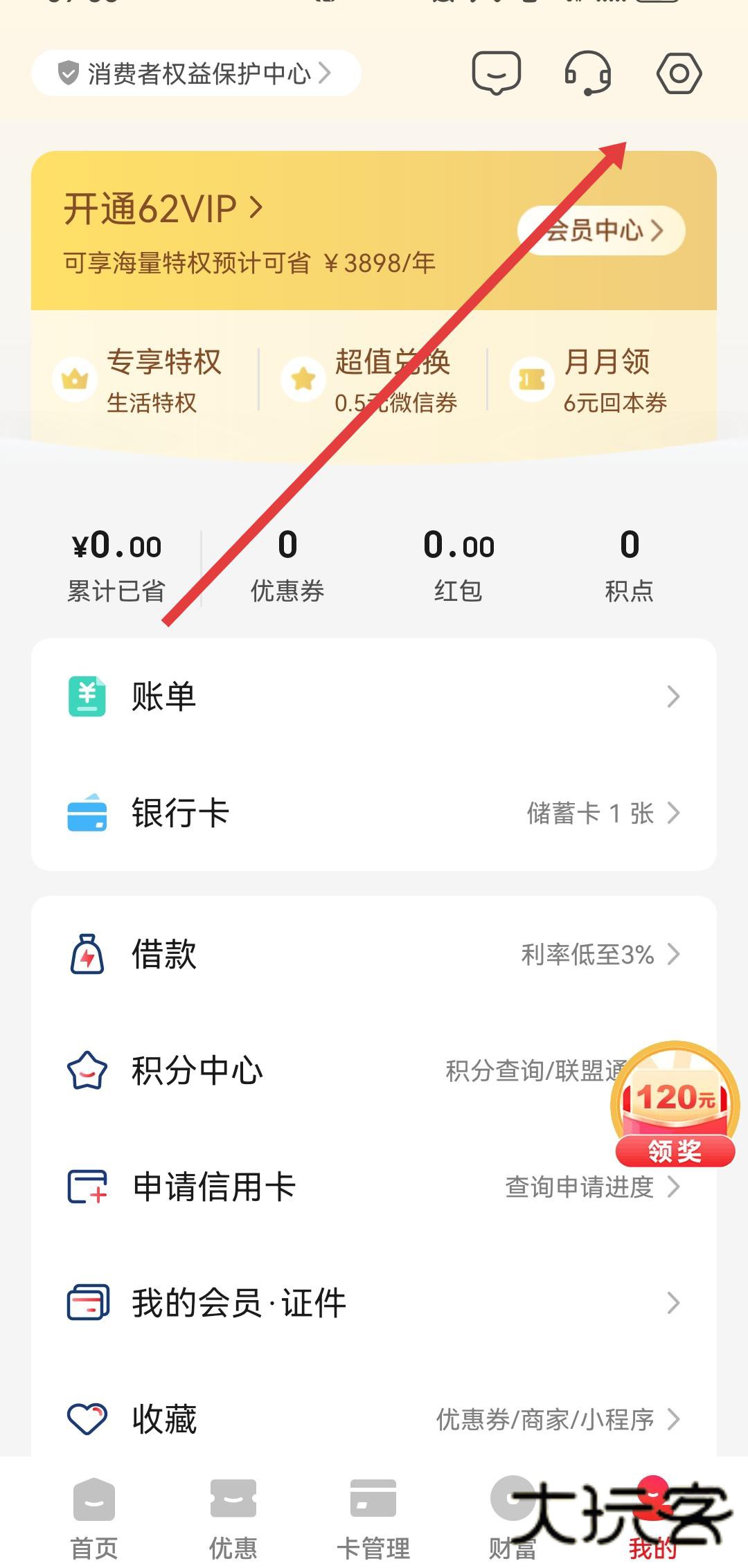View 优惠券 count
Image resolution: width=748 pixels, height=1568 pixels.
coord(287,564)
